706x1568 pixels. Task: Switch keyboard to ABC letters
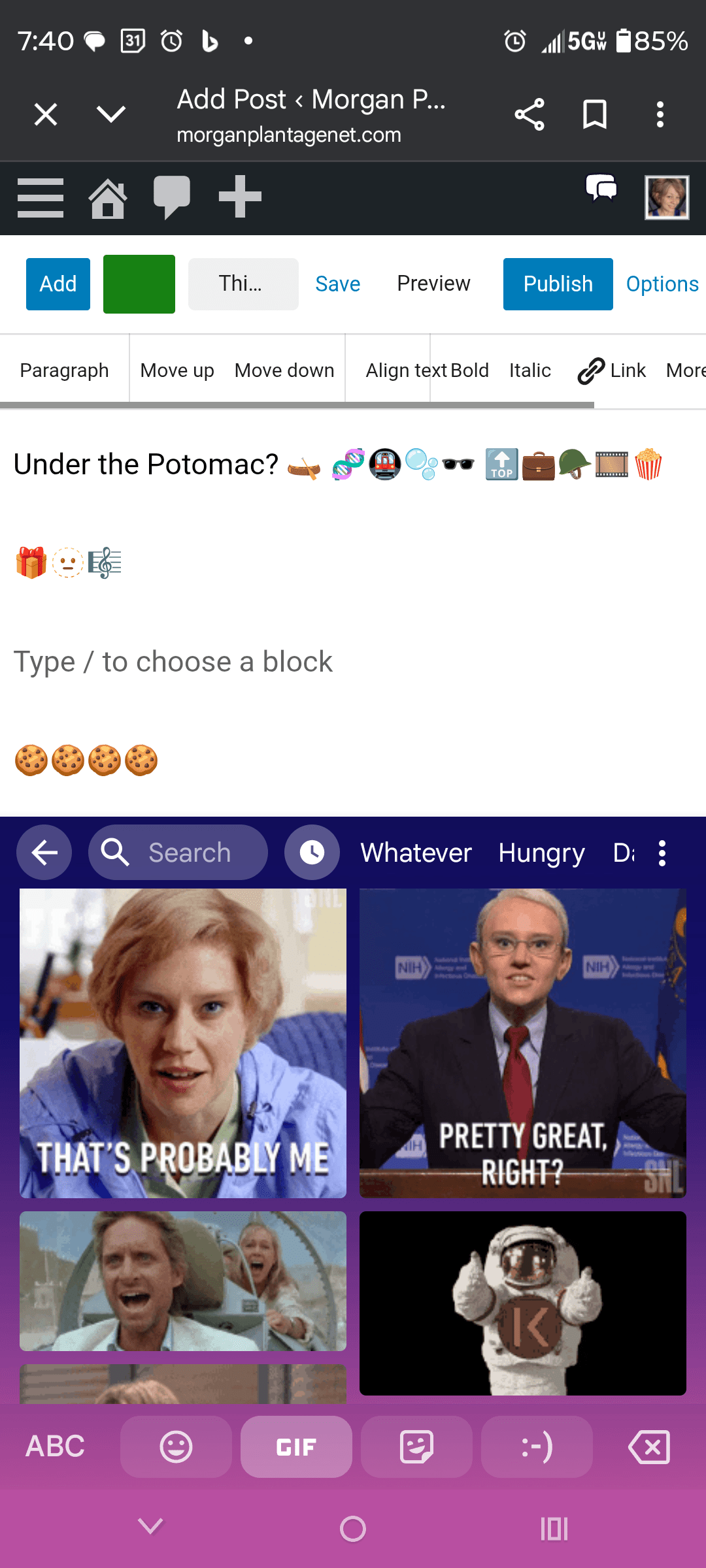[x=56, y=1446]
